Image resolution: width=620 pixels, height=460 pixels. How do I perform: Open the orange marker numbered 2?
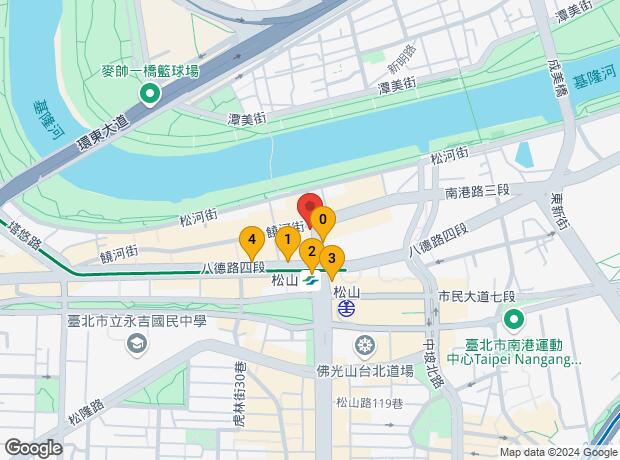pyautogui.click(x=311, y=251)
